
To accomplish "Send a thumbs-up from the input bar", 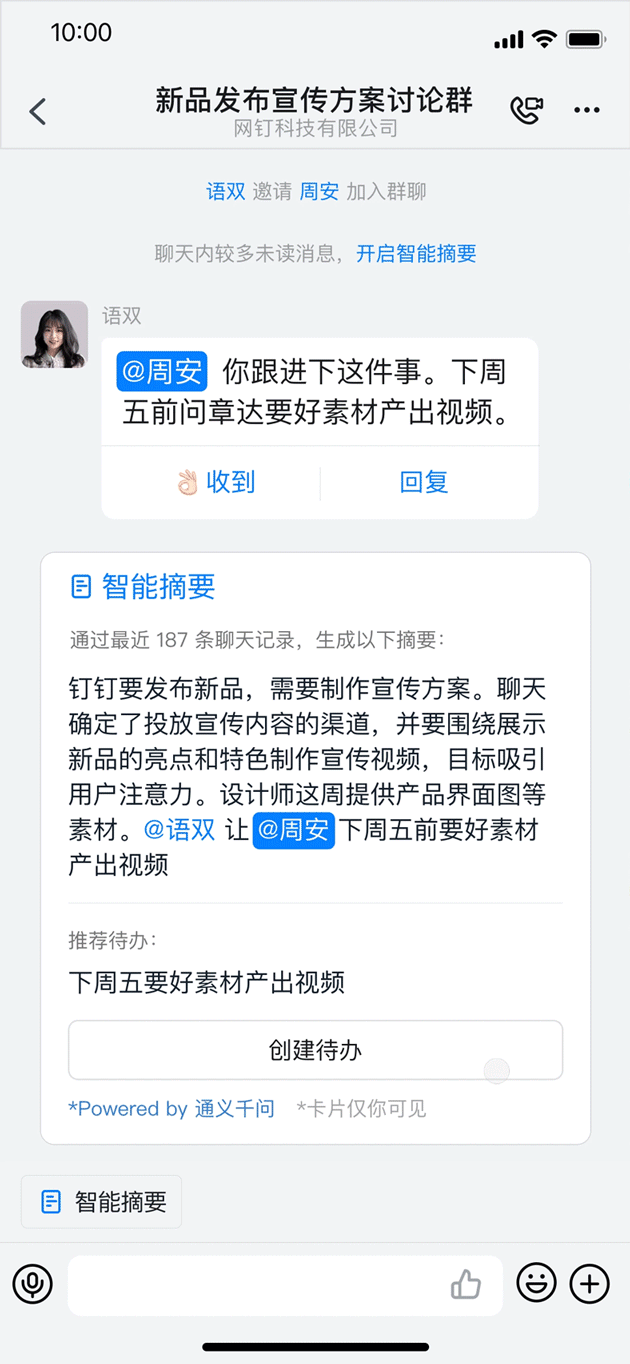I will pyautogui.click(x=466, y=1285).
